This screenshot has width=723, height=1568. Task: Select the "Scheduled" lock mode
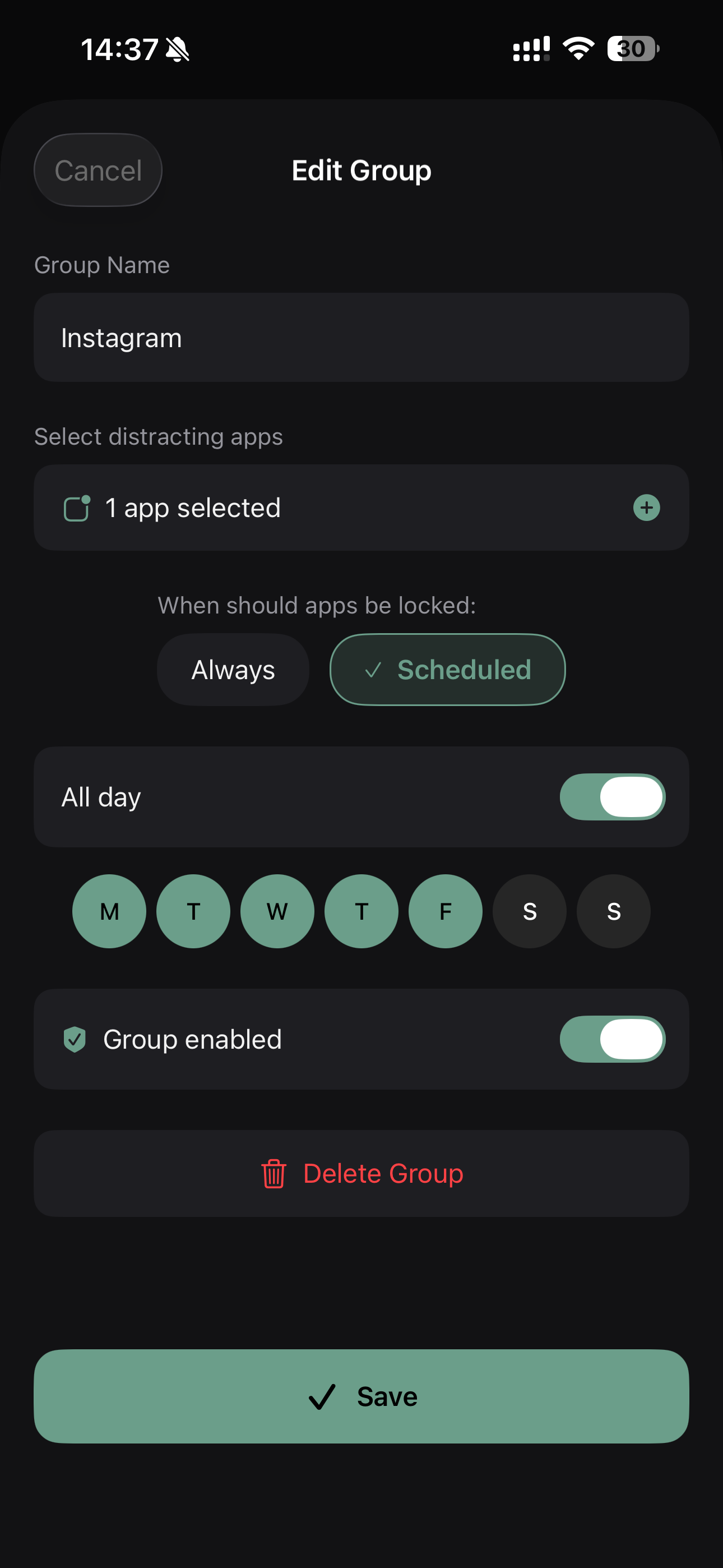click(448, 670)
